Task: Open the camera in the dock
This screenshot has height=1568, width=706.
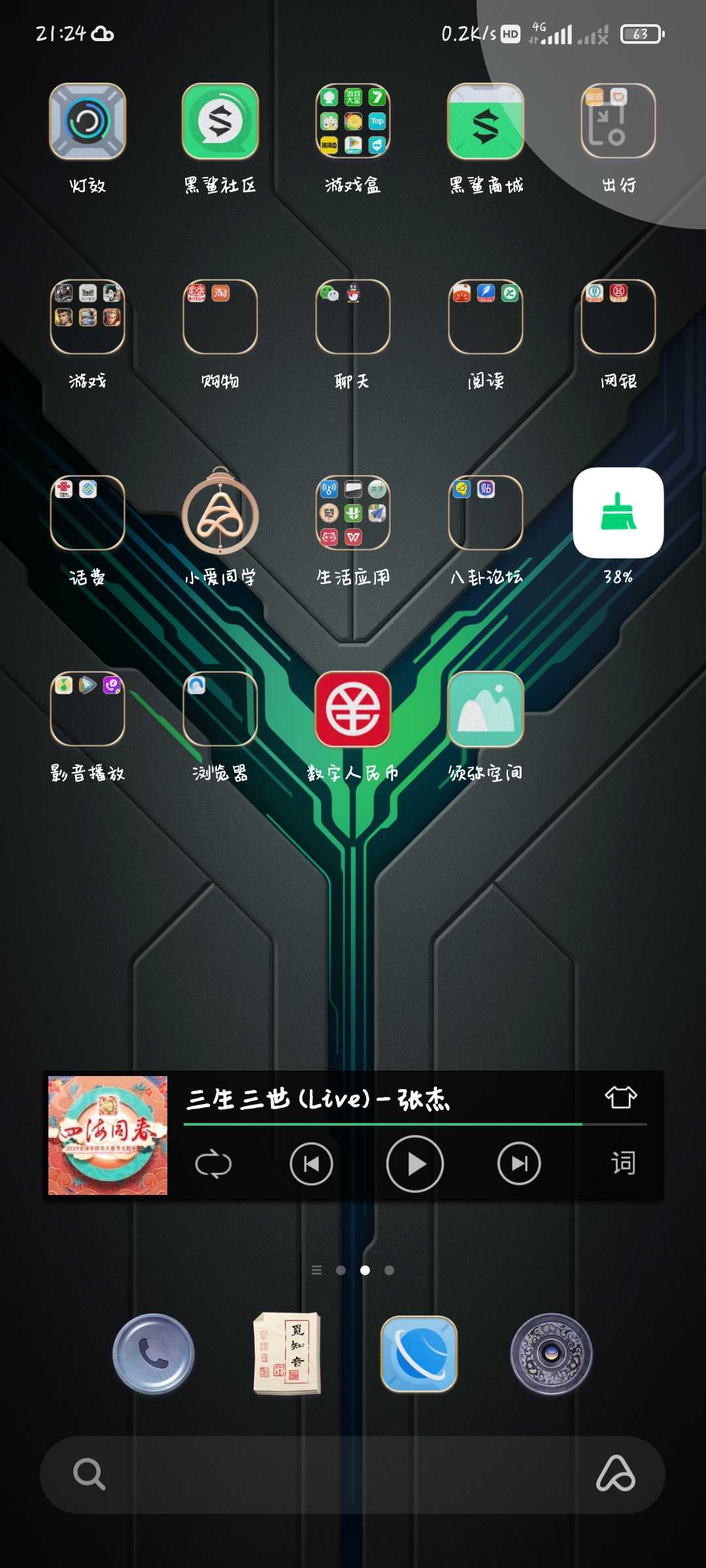Action: [551, 1354]
